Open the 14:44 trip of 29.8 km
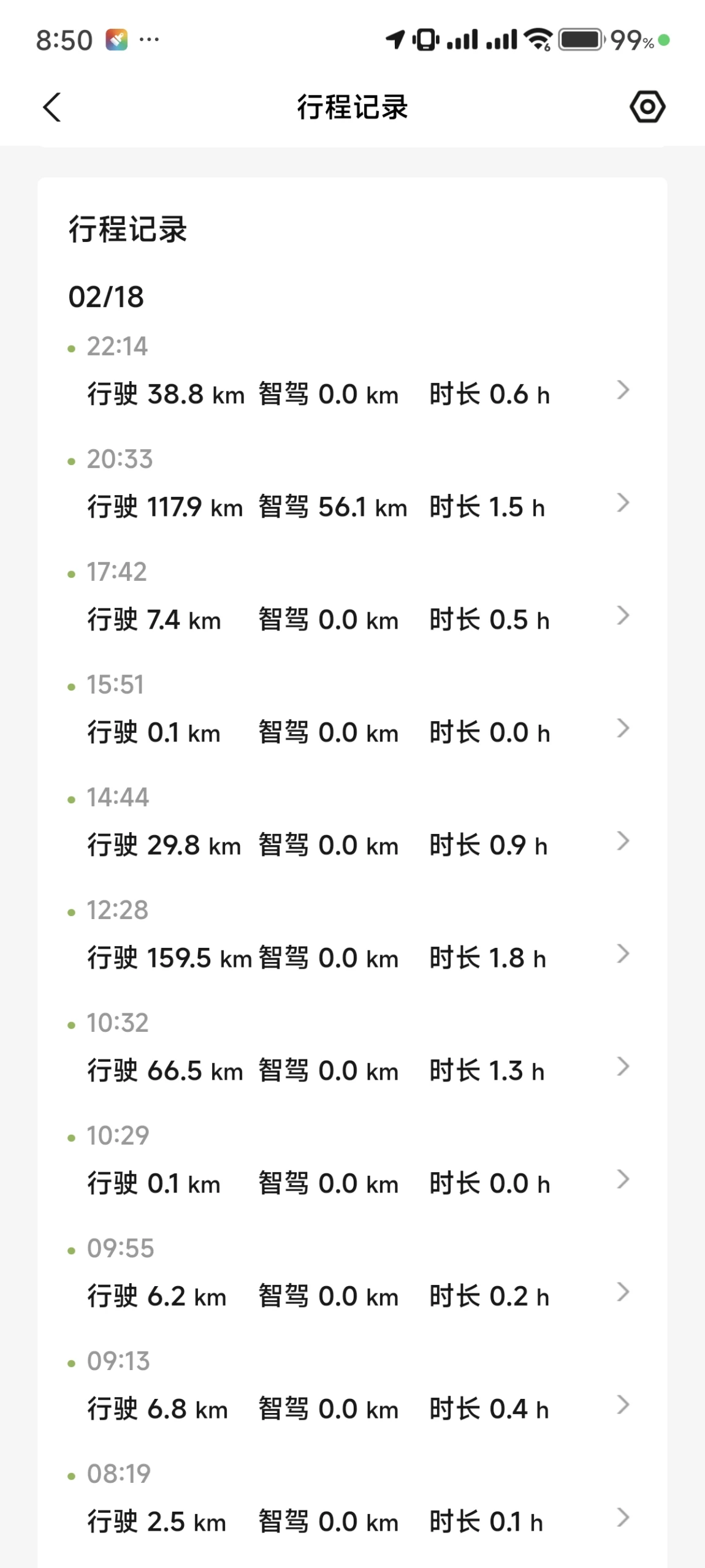Image resolution: width=705 pixels, height=1568 pixels. tap(352, 844)
